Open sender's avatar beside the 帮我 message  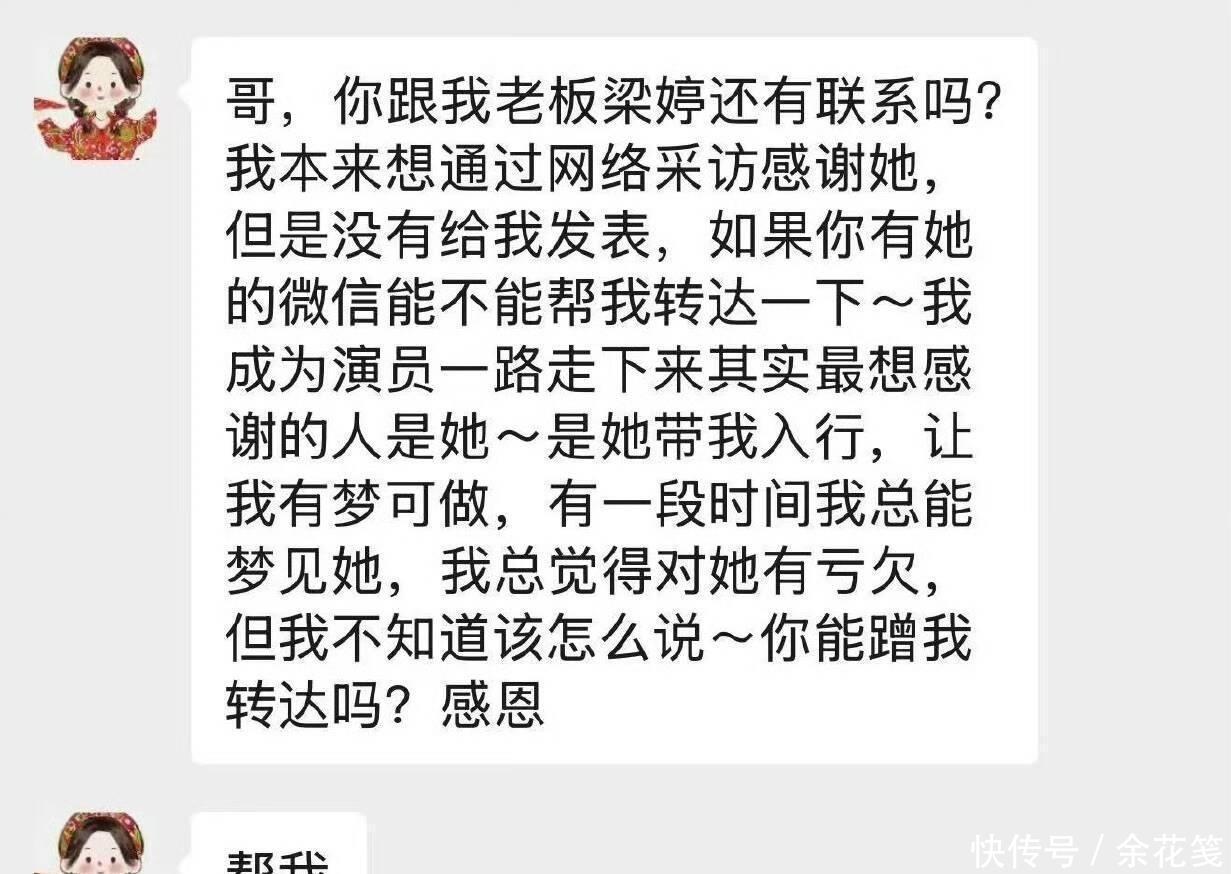[95, 845]
